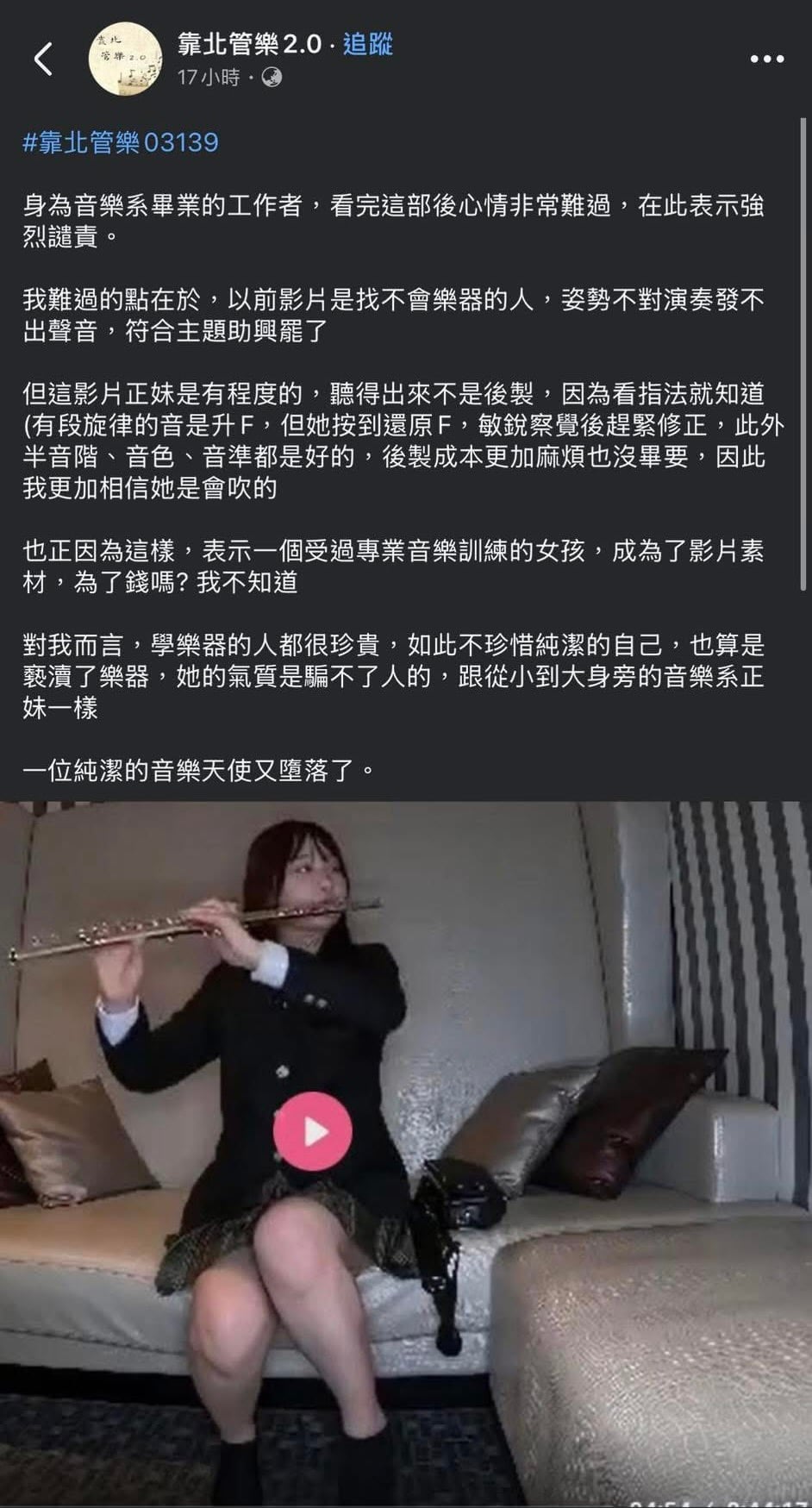The height and width of the screenshot is (1508, 812).
Task: Follow the page with the 追蹤 link
Action: coord(368,43)
